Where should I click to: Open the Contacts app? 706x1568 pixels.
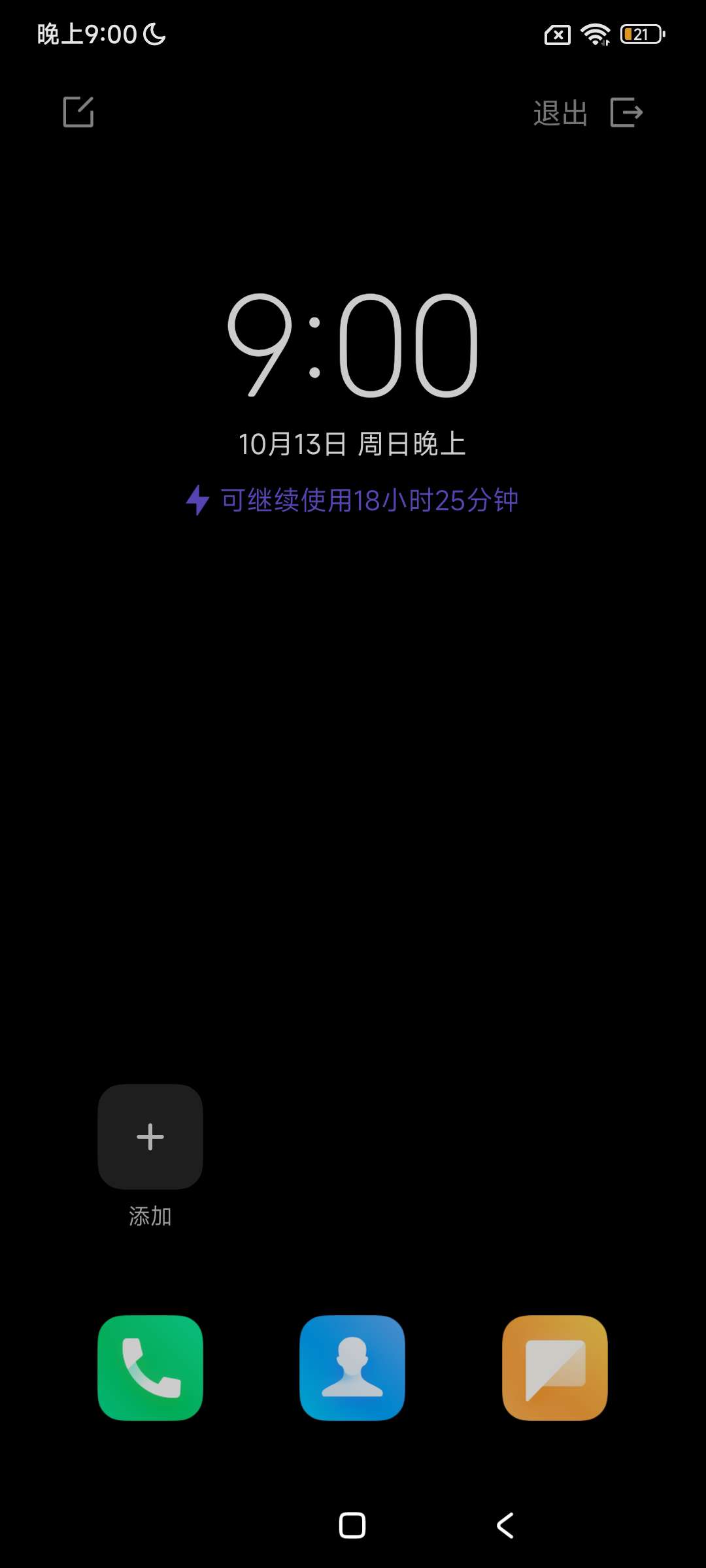point(352,1368)
